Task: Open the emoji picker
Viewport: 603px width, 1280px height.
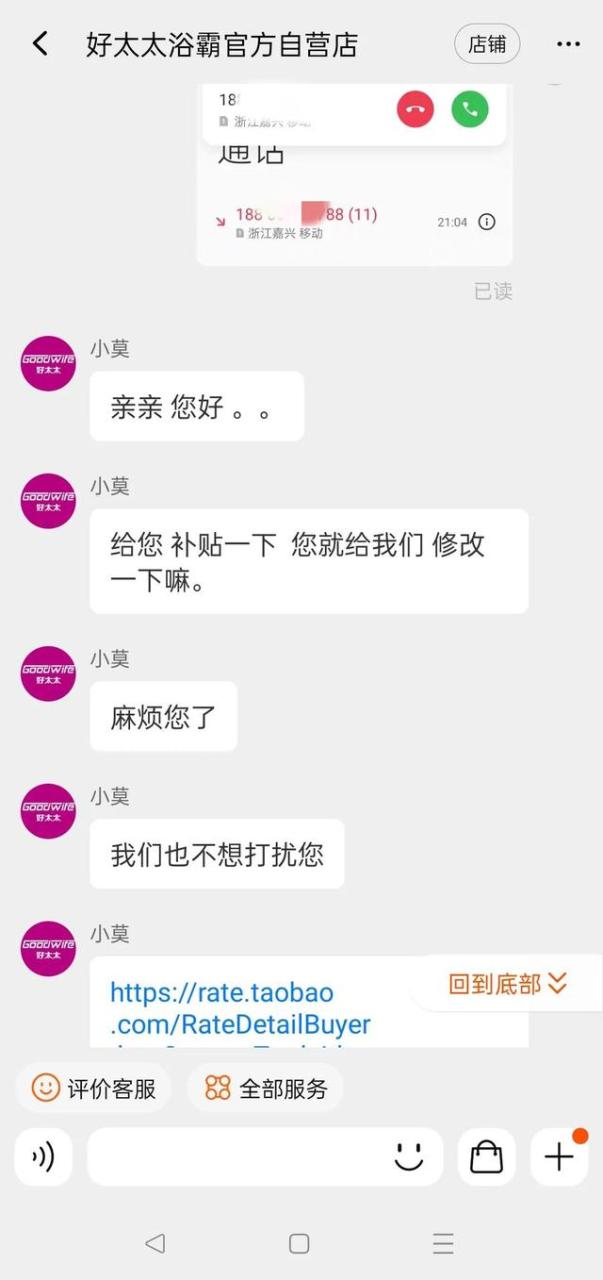Action: (409, 1157)
